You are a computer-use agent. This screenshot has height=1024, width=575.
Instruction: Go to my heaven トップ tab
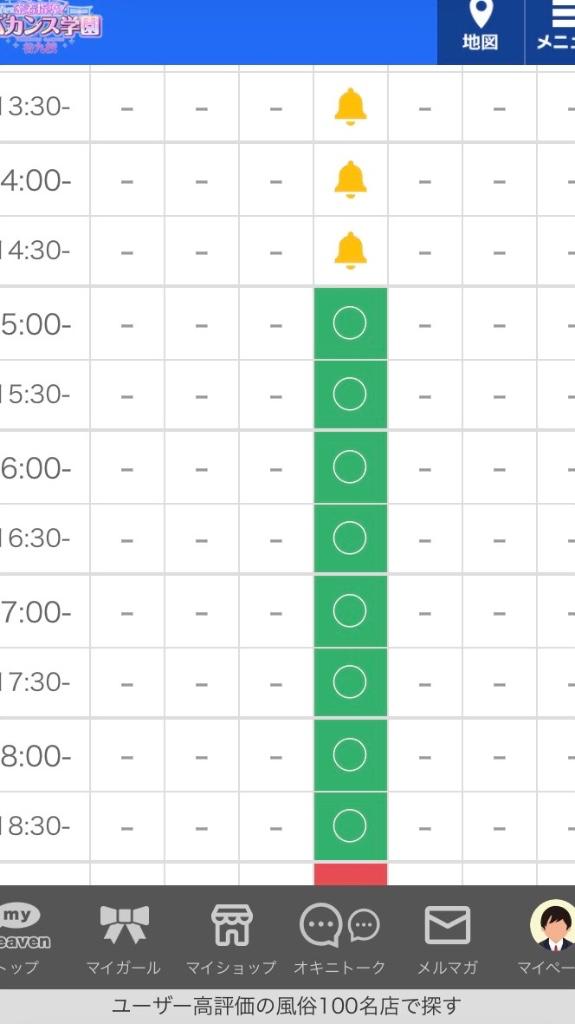pyautogui.click(x=23, y=937)
